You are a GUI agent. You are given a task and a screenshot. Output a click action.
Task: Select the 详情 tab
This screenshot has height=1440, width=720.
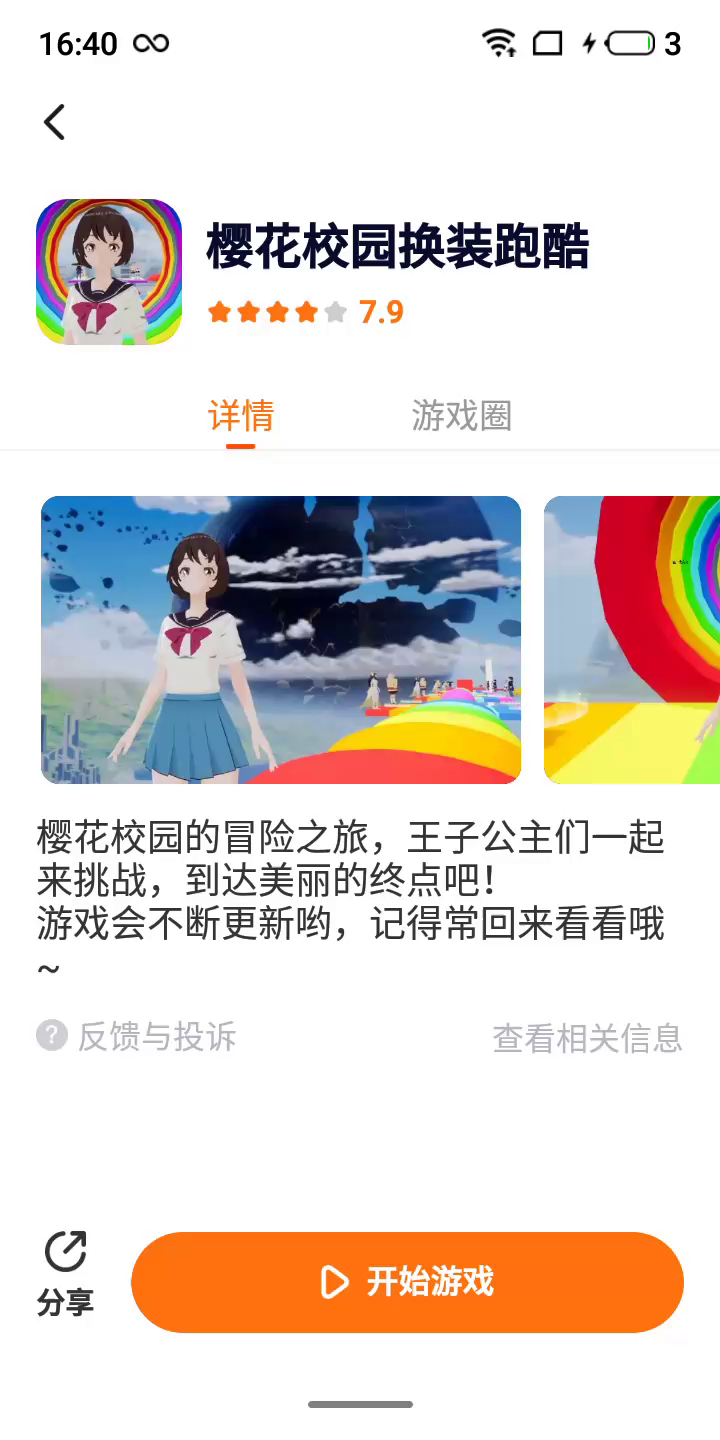(241, 415)
